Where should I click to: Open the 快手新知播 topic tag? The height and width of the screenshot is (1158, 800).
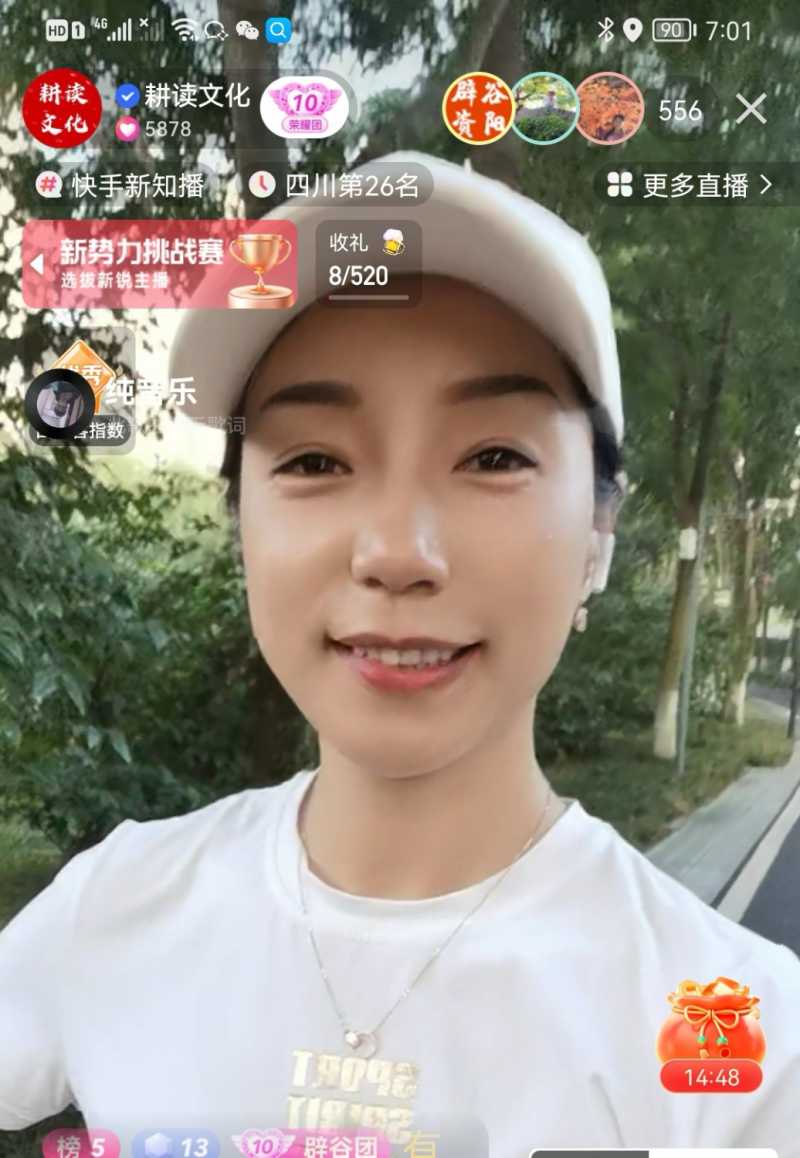point(121,185)
